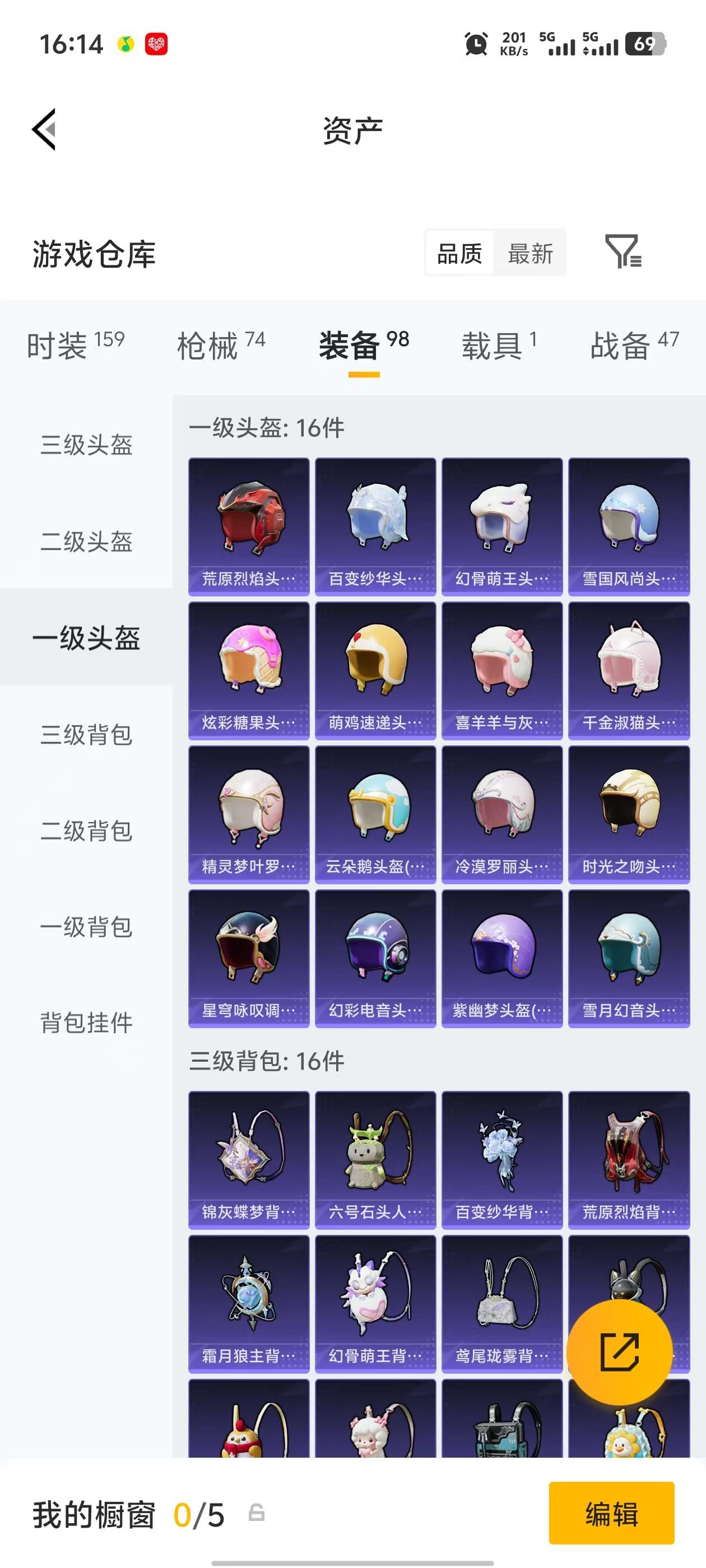
Task: Open the 战备 tab
Action: [x=623, y=343]
